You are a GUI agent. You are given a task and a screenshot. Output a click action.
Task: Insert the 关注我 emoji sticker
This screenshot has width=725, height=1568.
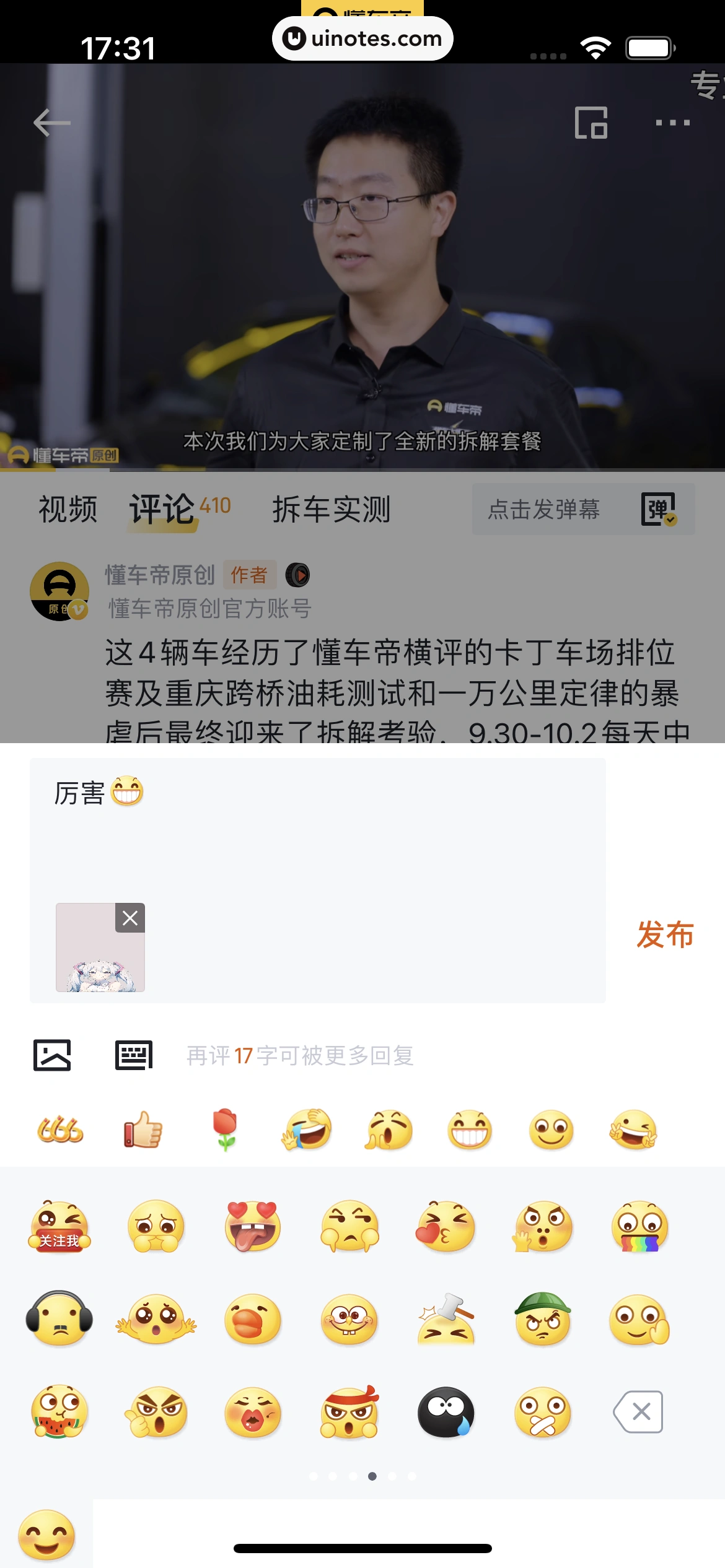coord(59,1227)
